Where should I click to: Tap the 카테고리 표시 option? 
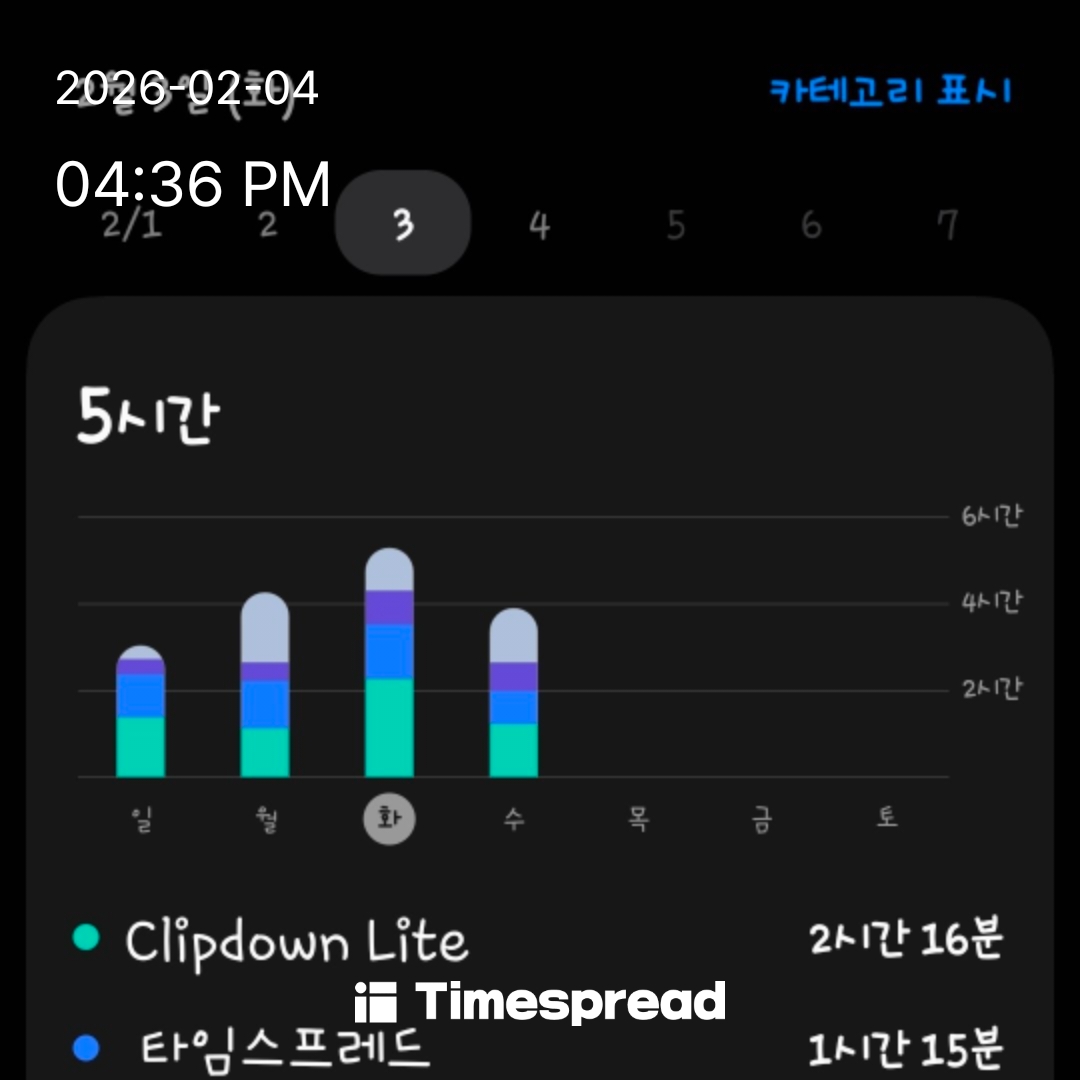[890, 91]
